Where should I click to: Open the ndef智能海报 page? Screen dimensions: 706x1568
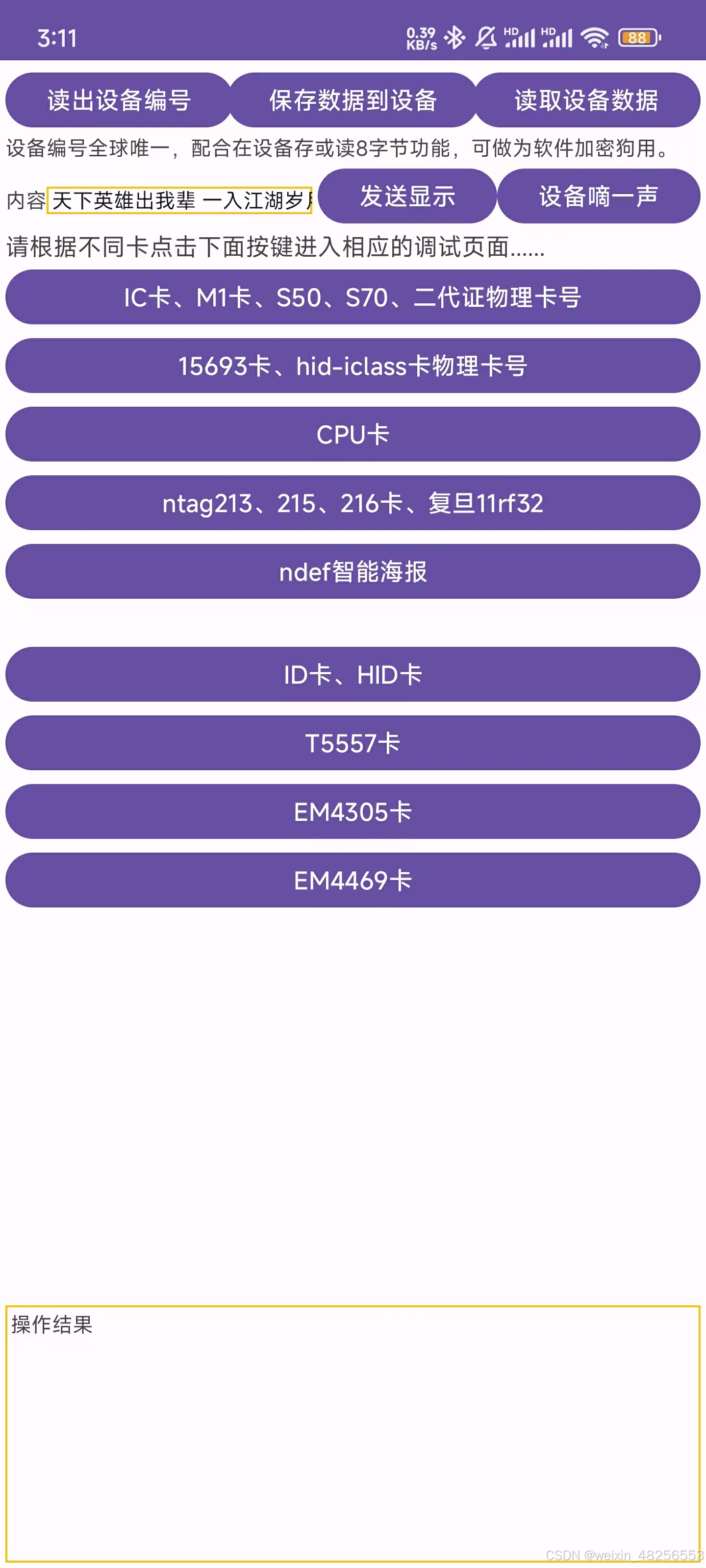(353, 571)
